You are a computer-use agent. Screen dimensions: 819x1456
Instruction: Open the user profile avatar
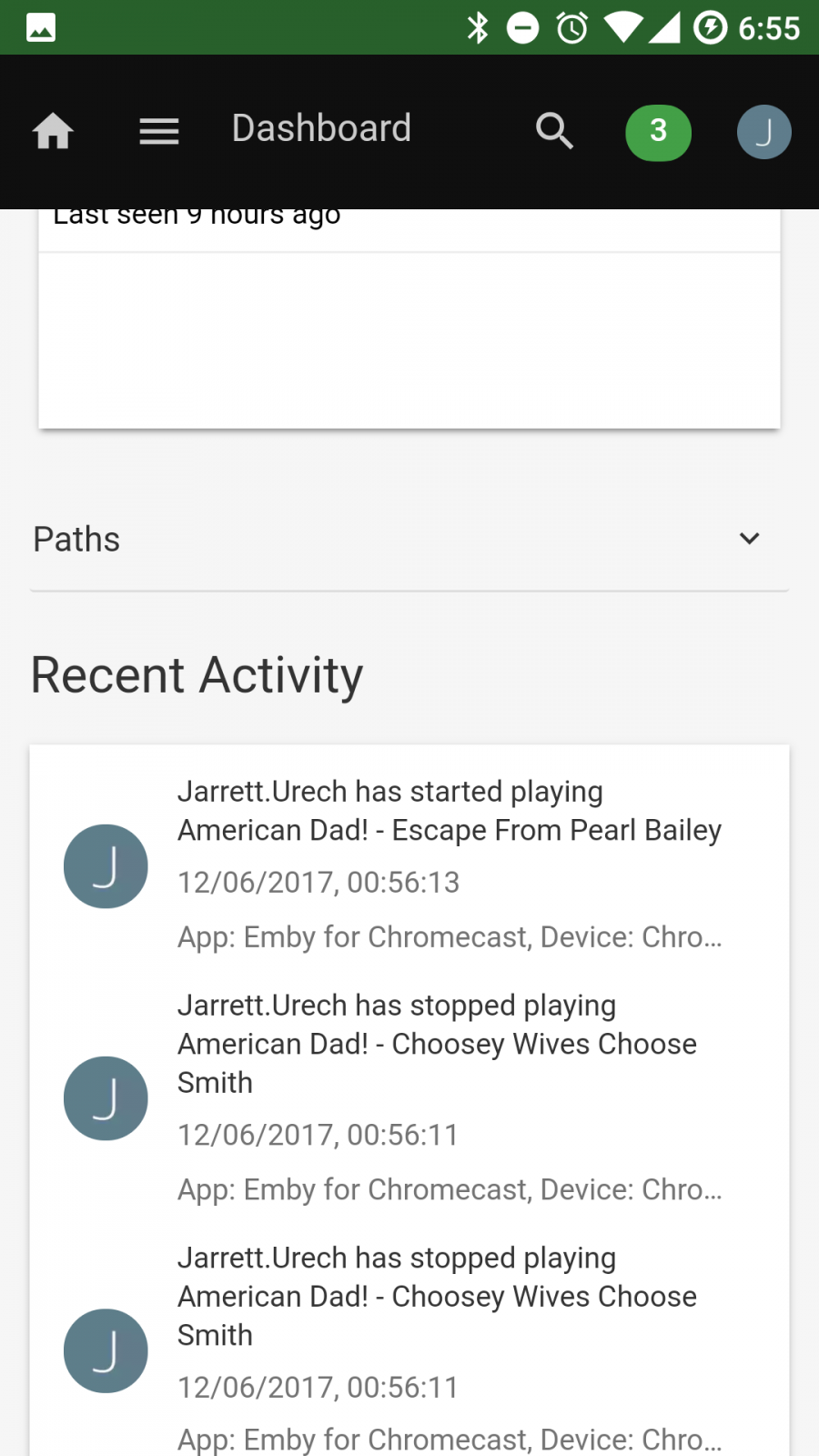(763, 132)
